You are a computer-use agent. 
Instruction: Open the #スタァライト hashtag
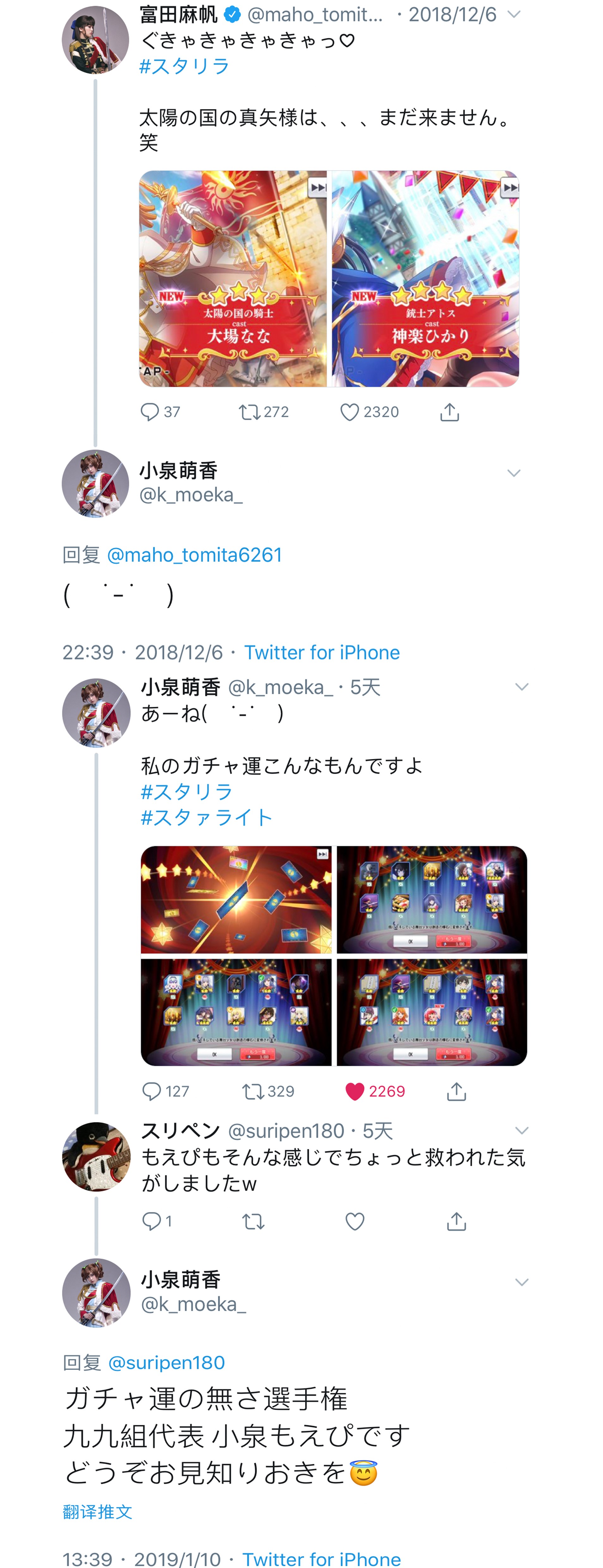coord(206,817)
